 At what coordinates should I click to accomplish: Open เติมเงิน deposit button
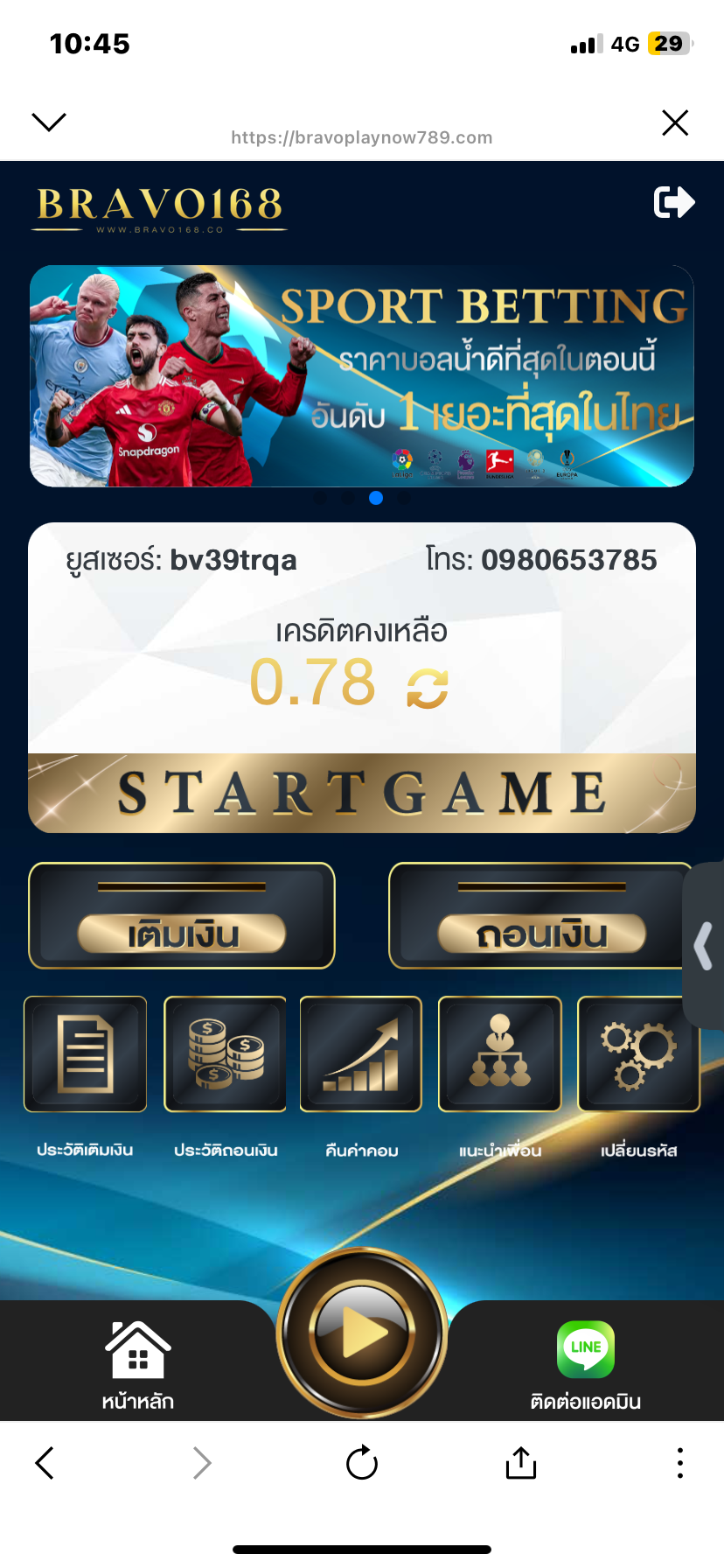click(x=182, y=916)
